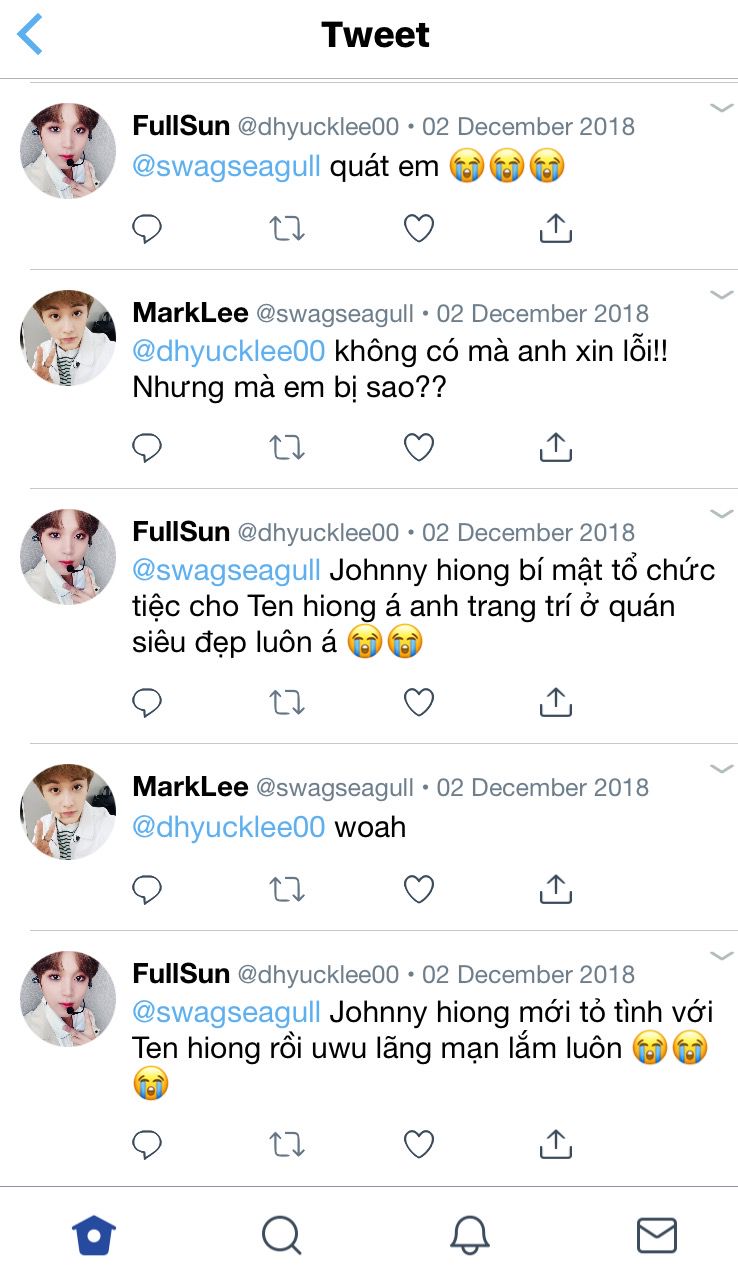
Task: Open dropdown arrow on MarkLee's "woah" tweet
Action: [722, 768]
